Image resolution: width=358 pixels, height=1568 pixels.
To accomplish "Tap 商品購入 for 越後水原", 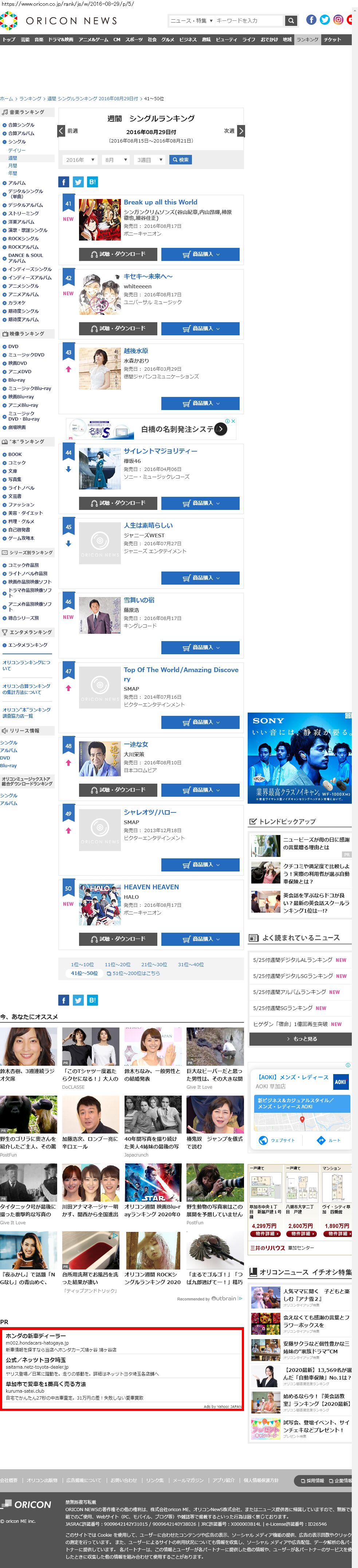I will [200, 403].
